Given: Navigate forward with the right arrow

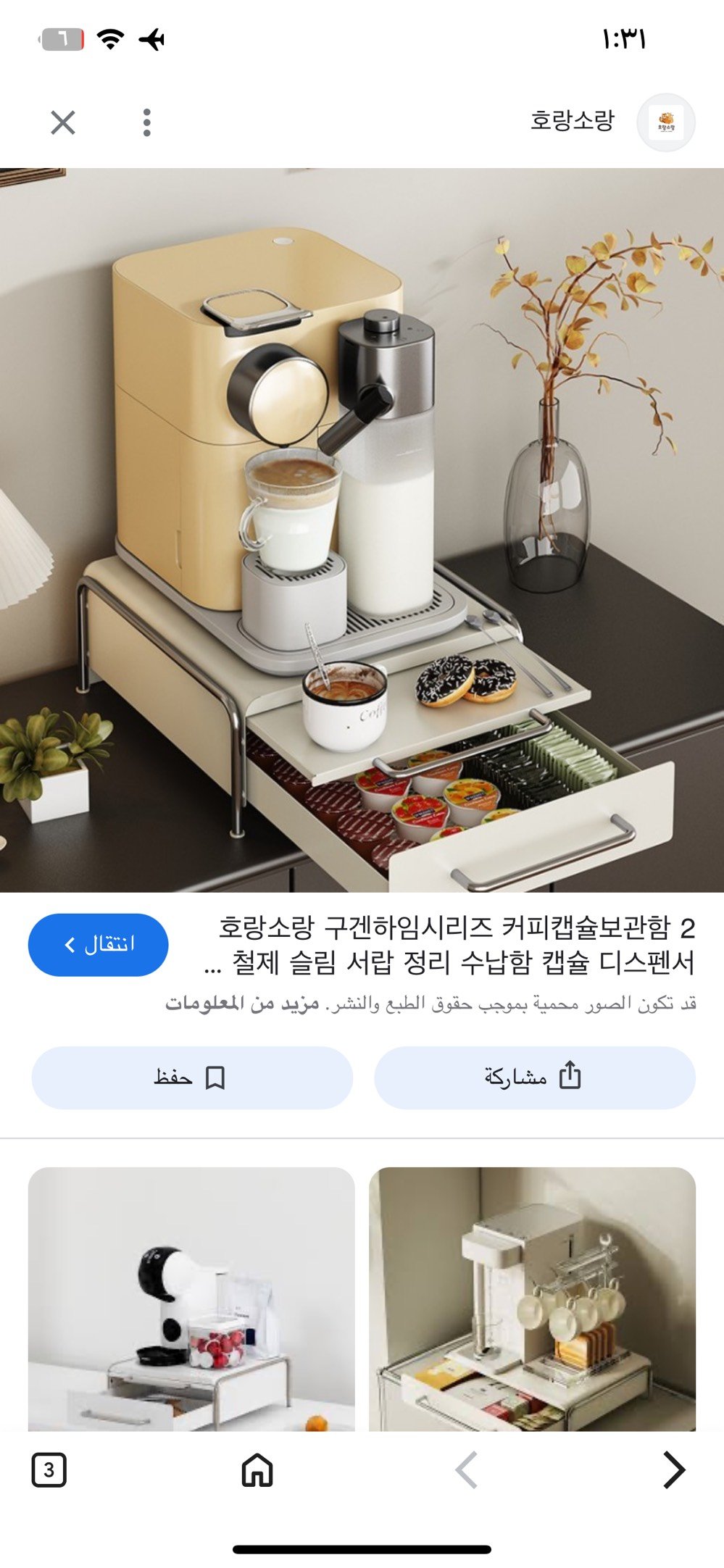Looking at the screenshot, I should [x=673, y=1470].
